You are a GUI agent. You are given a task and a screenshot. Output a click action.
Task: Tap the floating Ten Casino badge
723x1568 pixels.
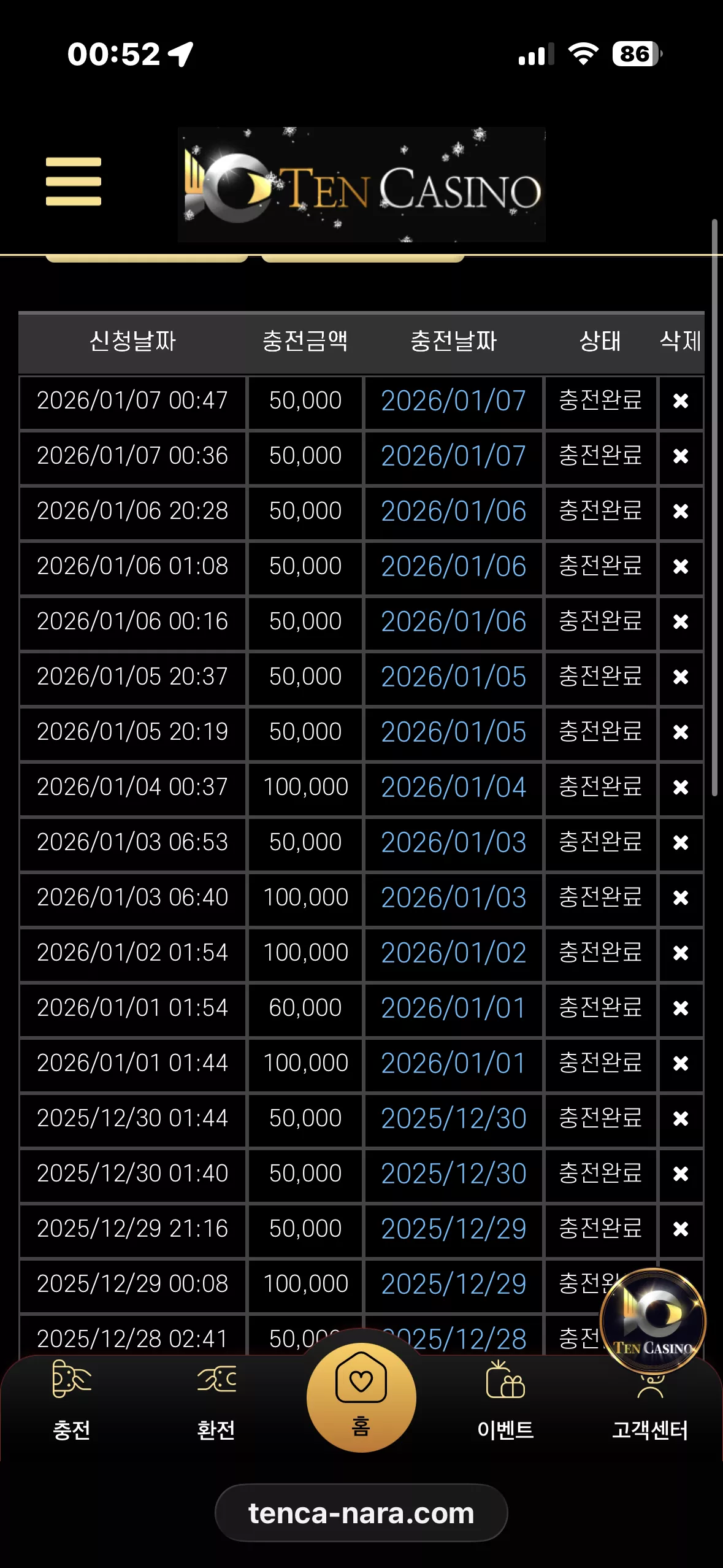pyautogui.click(x=652, y=1320)
